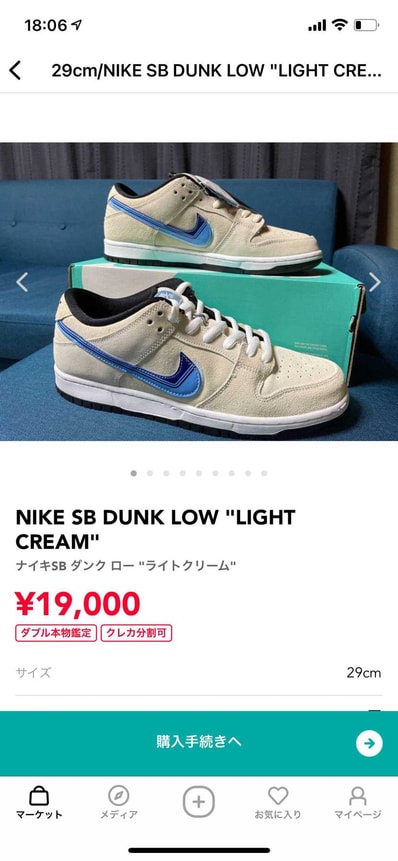This screenshot has height=861, width=398.
Task: Switch to the マーケット tab
Action: click(x=39, y=802)
